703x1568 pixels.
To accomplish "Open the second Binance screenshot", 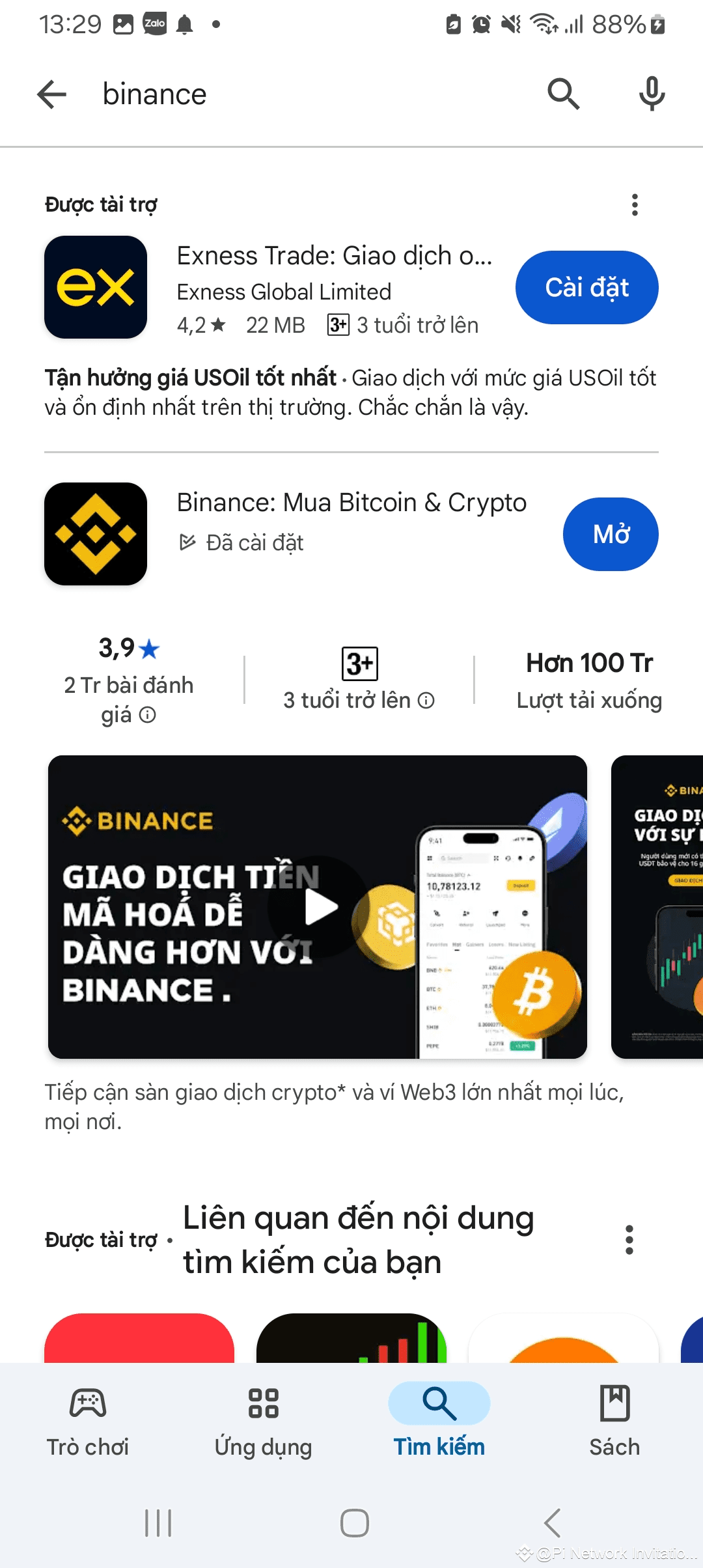I will click(657, 907).
